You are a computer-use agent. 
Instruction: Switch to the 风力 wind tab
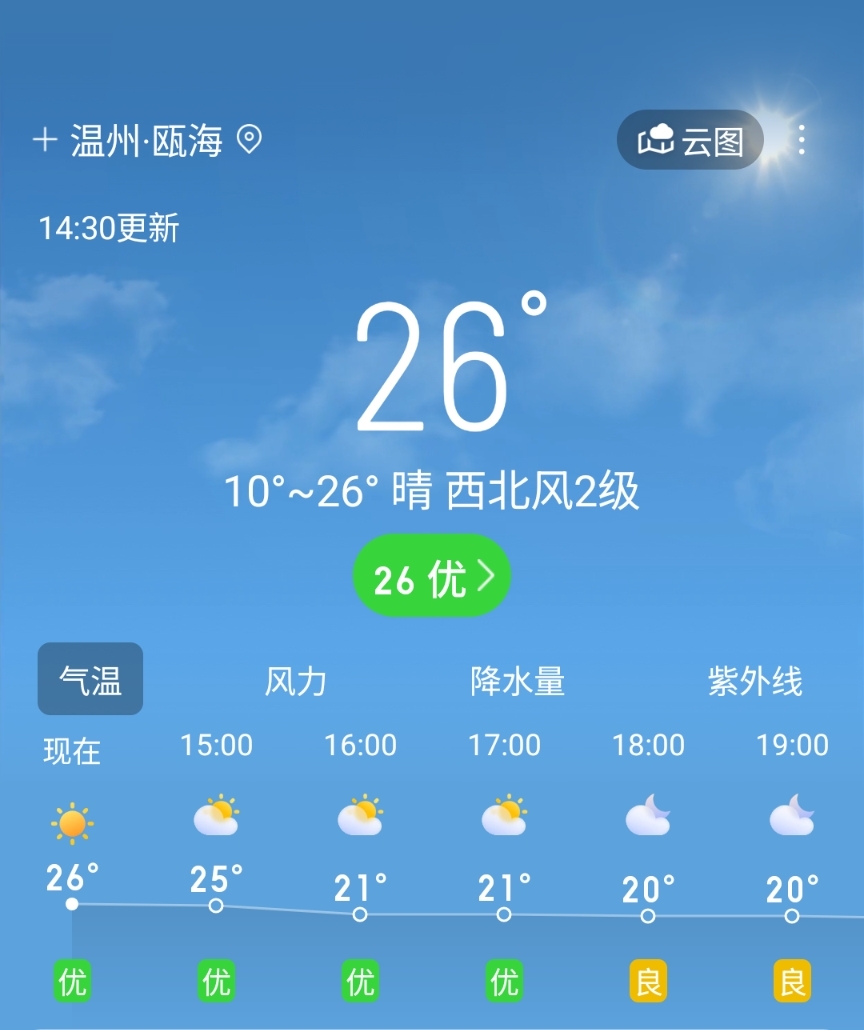point(296,682)
